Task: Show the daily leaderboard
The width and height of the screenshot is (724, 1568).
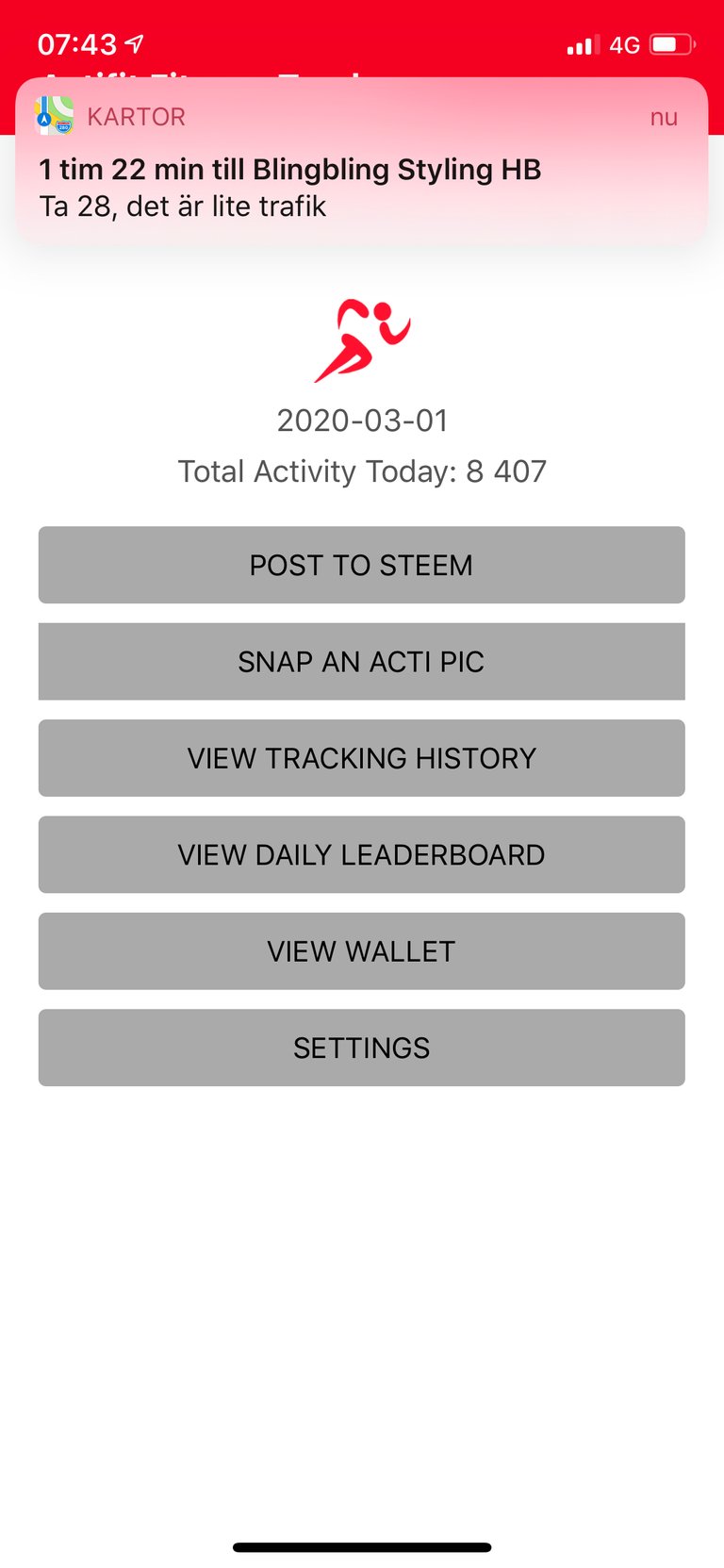Action: point(361,854)
